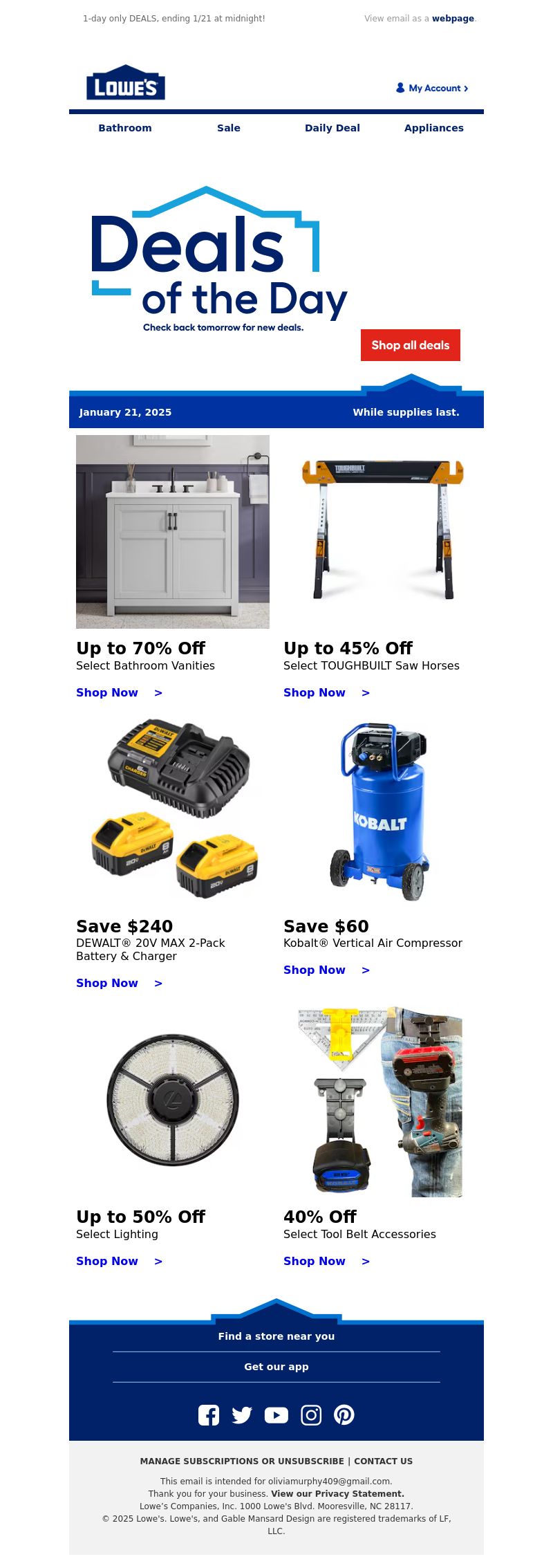Screen dimensions: 553x1568
Task: Open the Lowe's Pinterest page
Action: pyautogui.click(x=344, y=1415)
